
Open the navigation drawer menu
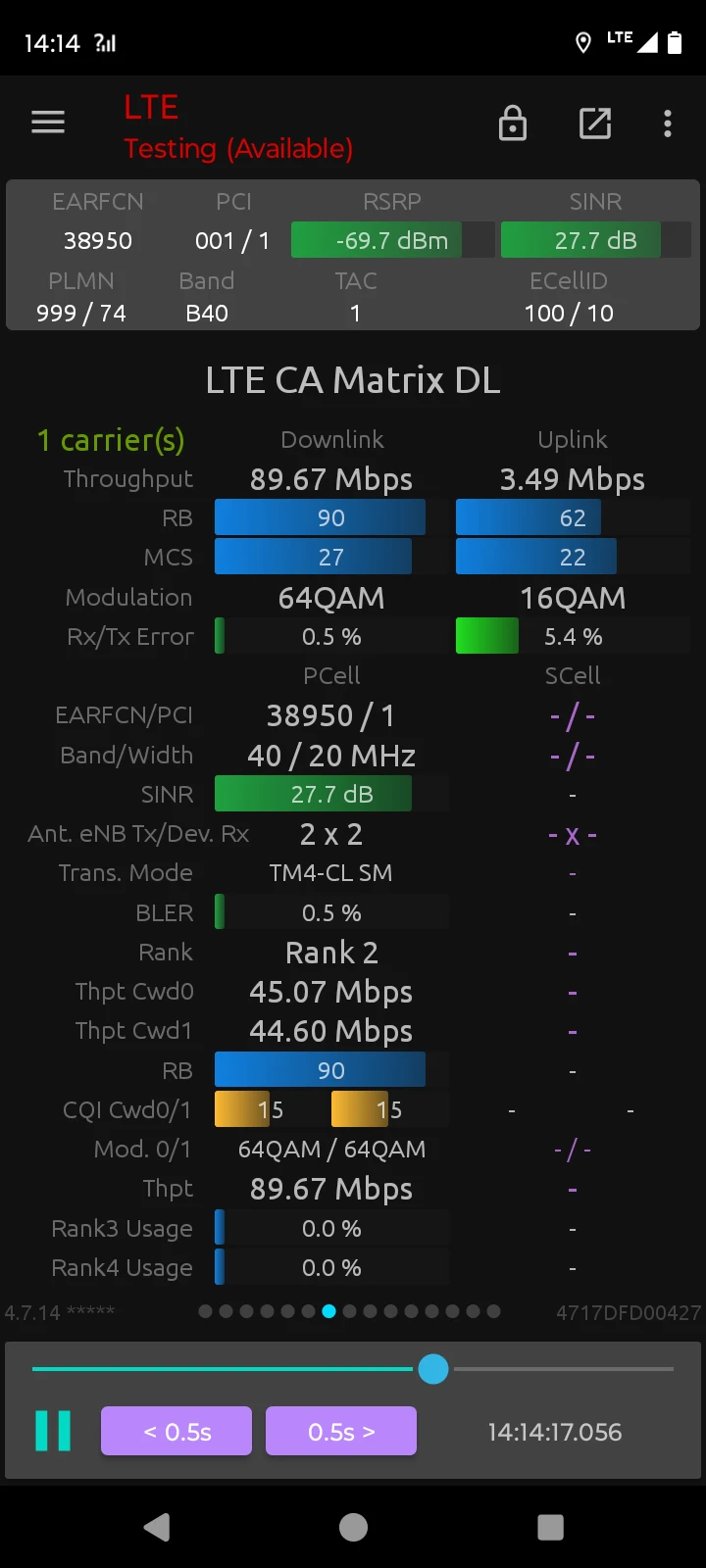point(47,122)
